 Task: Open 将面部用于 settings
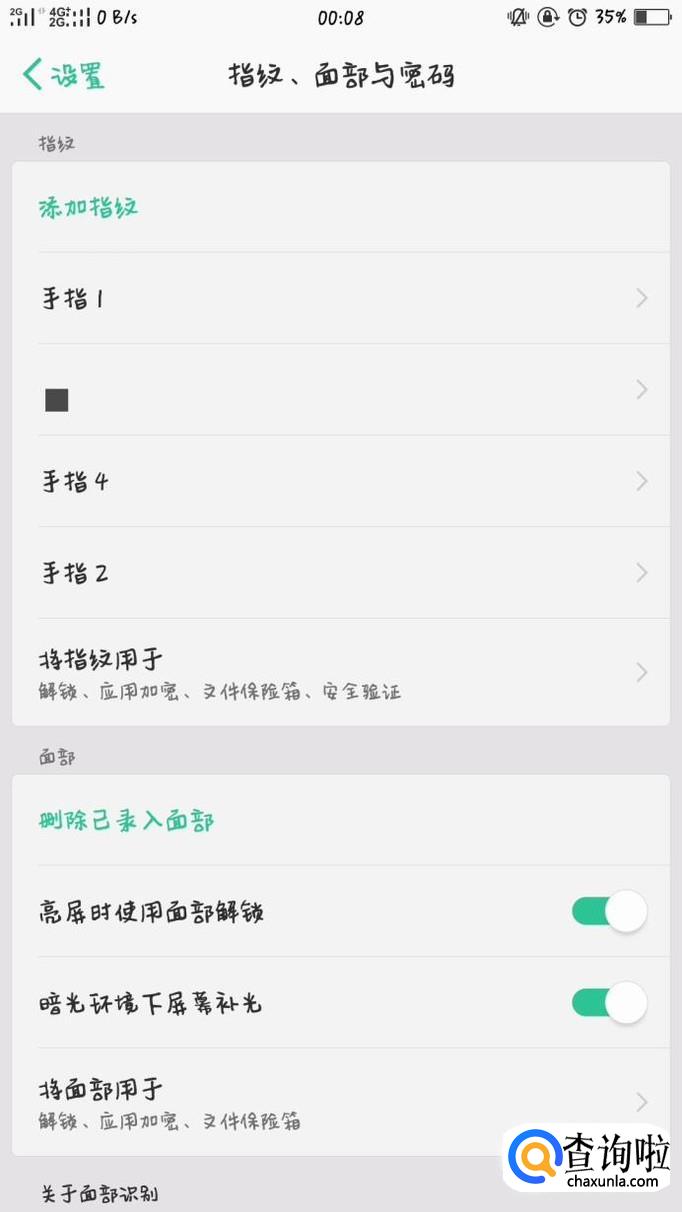tap(340, 1102)
